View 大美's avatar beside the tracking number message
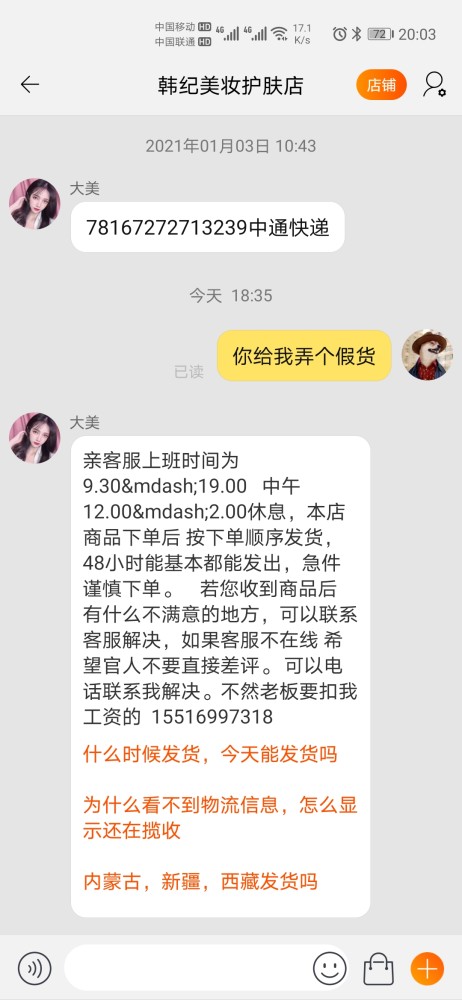The width and height of the screenshot is (462, 1000). pyautogui.click(x=34, y=203)
